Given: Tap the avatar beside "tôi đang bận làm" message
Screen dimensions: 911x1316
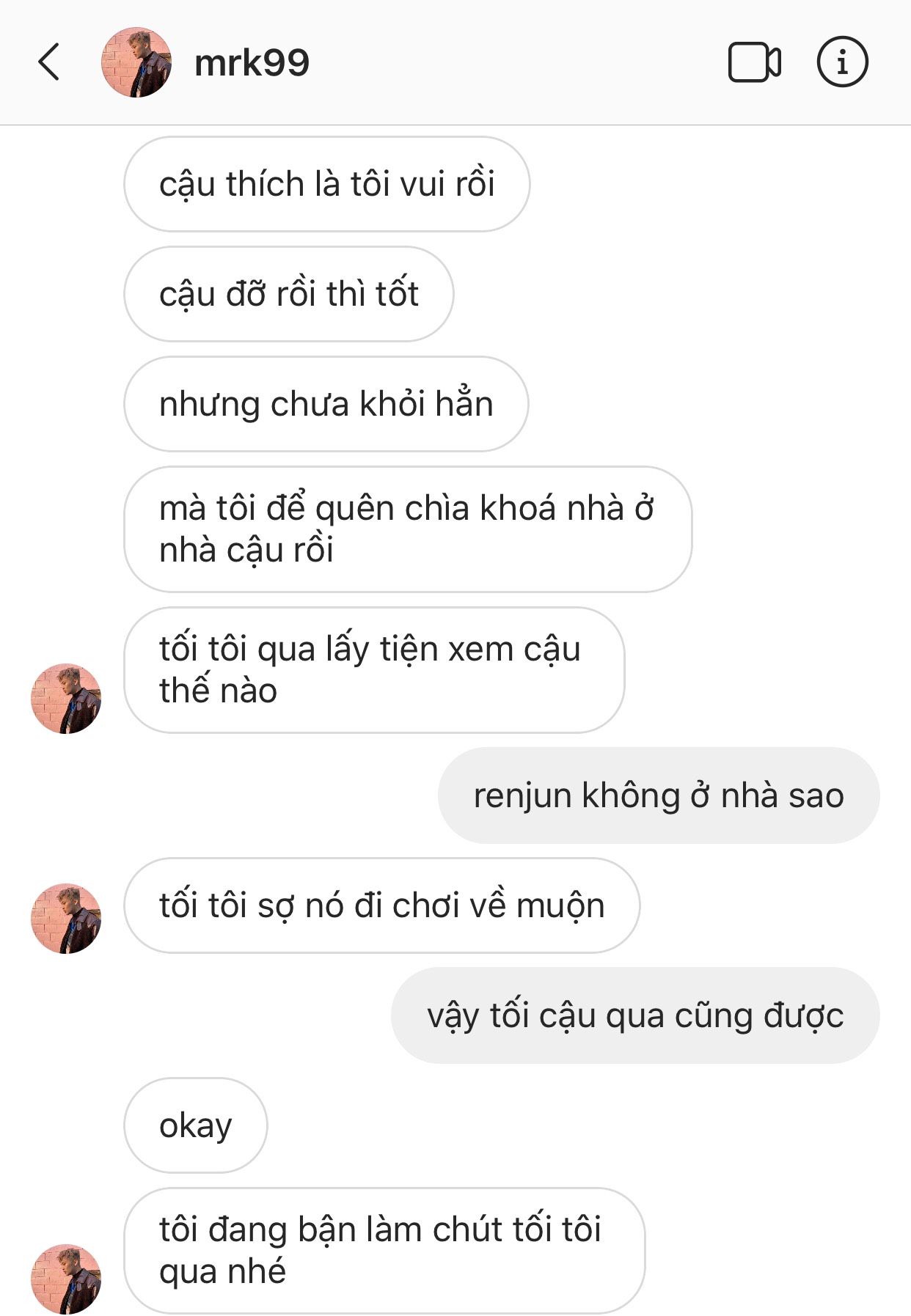Looking at the screenshot, I should click(66, 1279).
